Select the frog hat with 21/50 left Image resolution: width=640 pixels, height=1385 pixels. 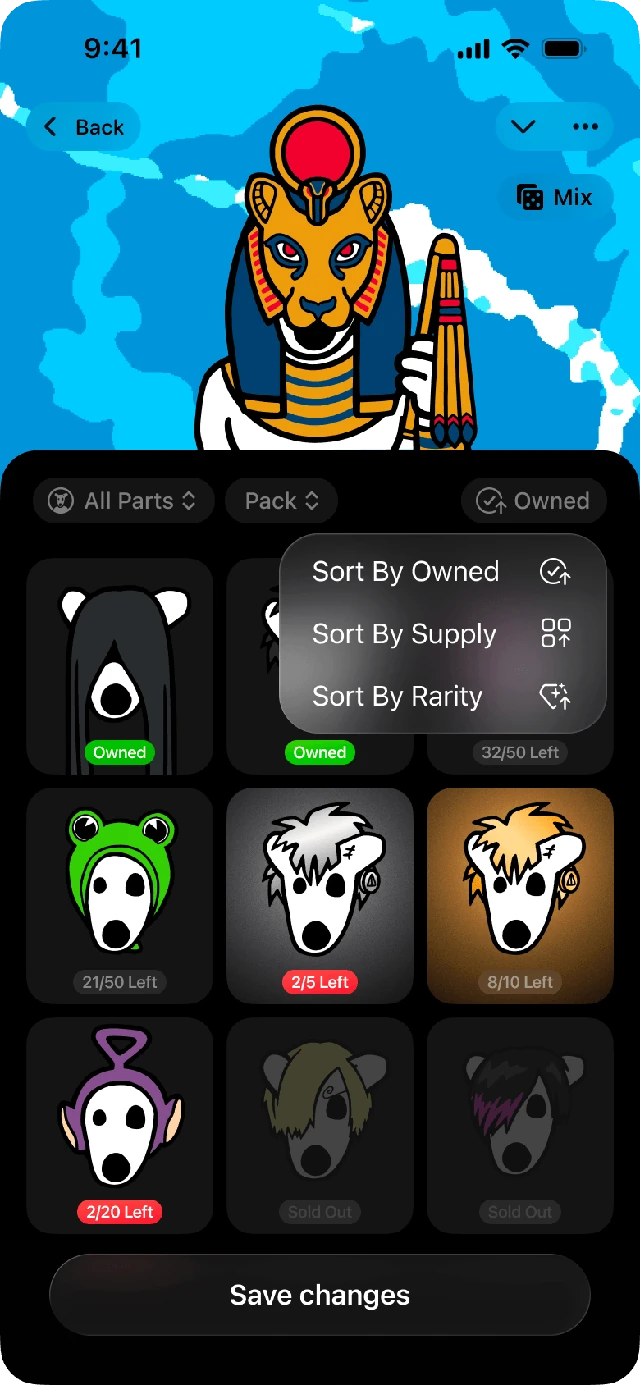(120, 896)
